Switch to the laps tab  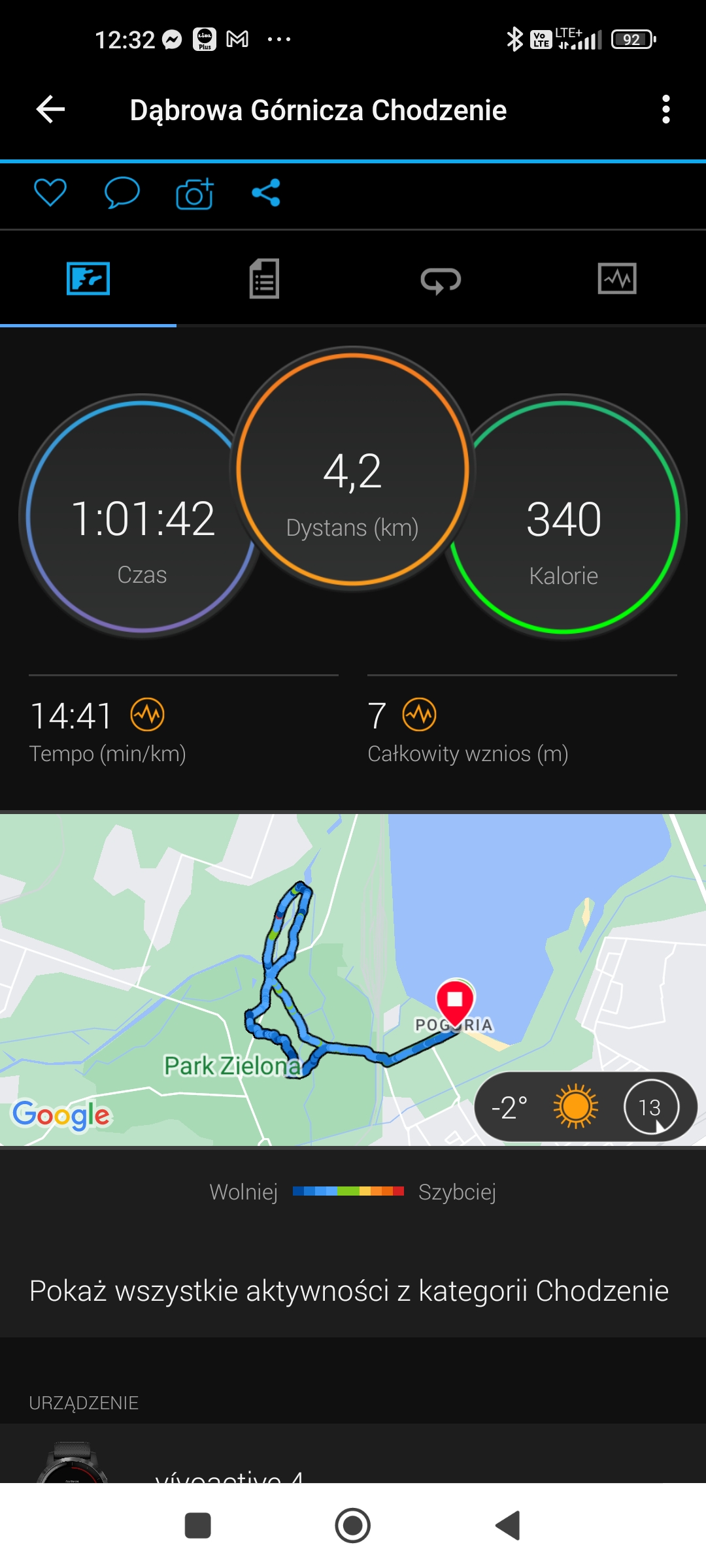[441, 280]
